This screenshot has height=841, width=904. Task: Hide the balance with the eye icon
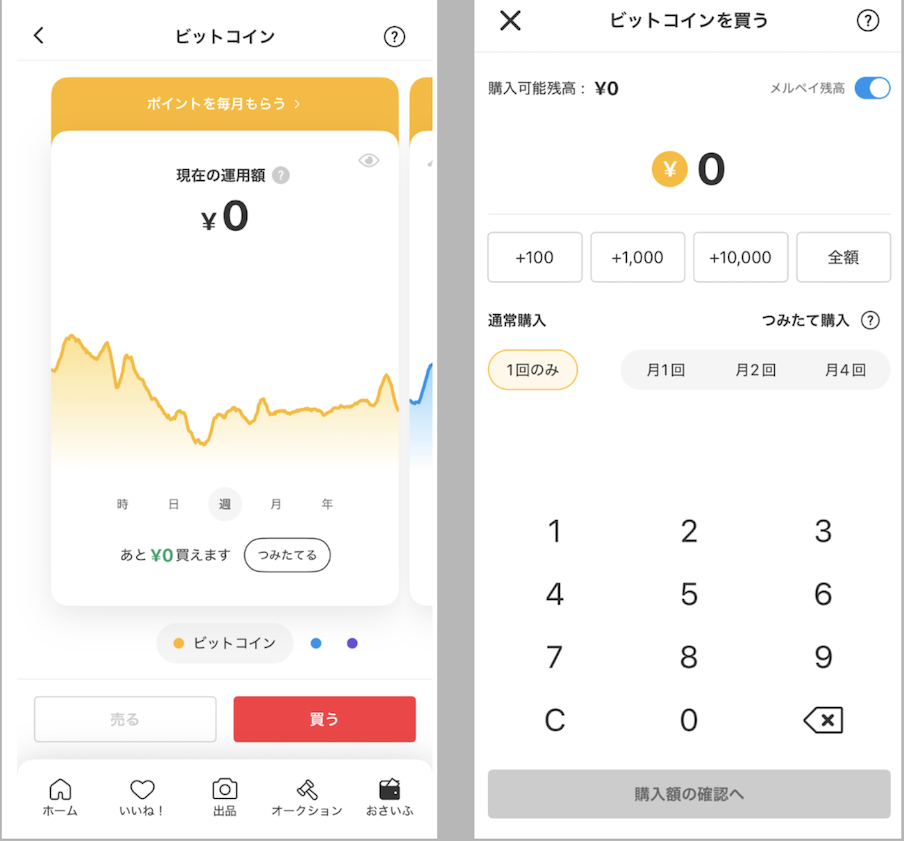(x=369, y=160)
